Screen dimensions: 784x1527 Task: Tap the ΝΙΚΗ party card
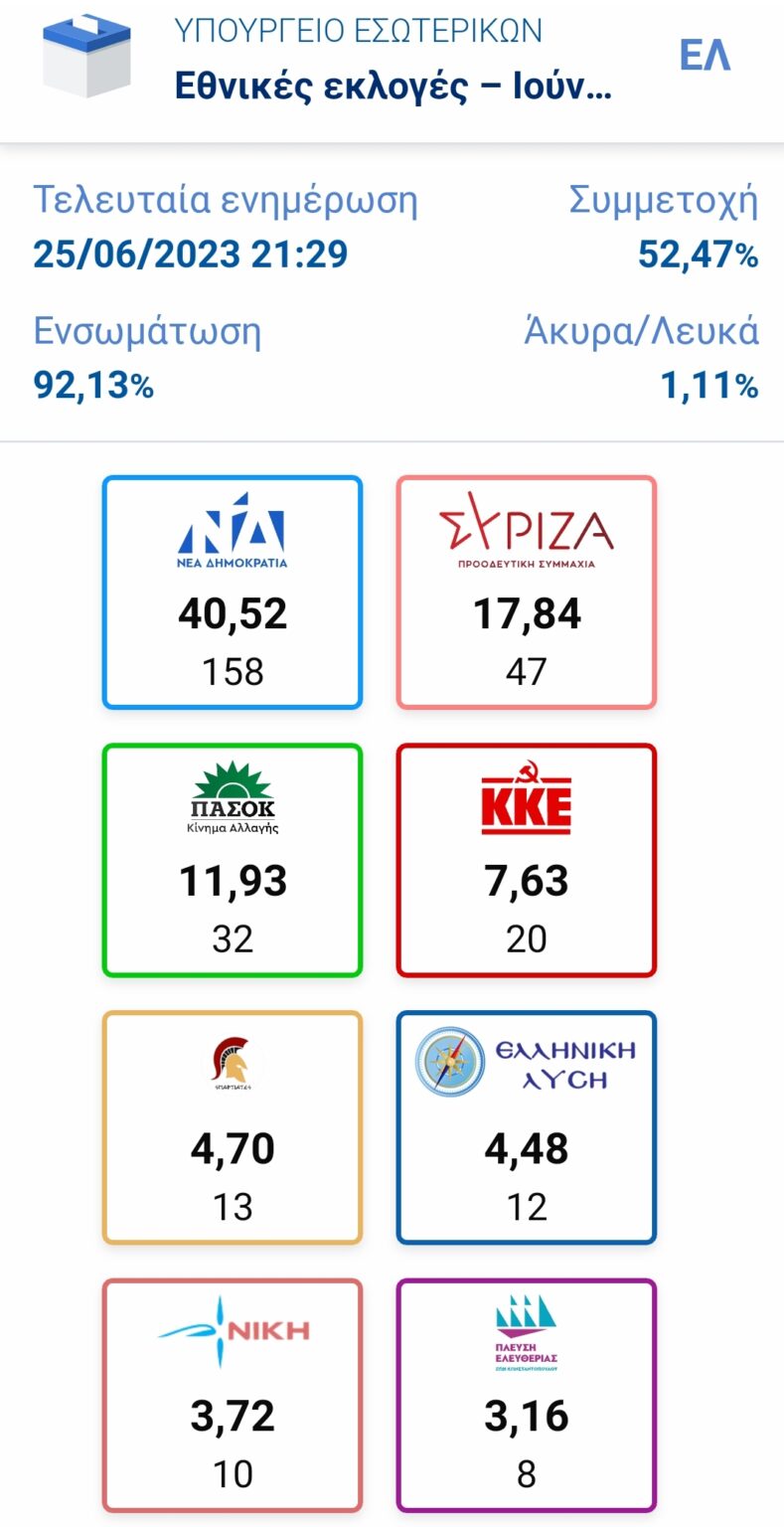pos(233,1395)
